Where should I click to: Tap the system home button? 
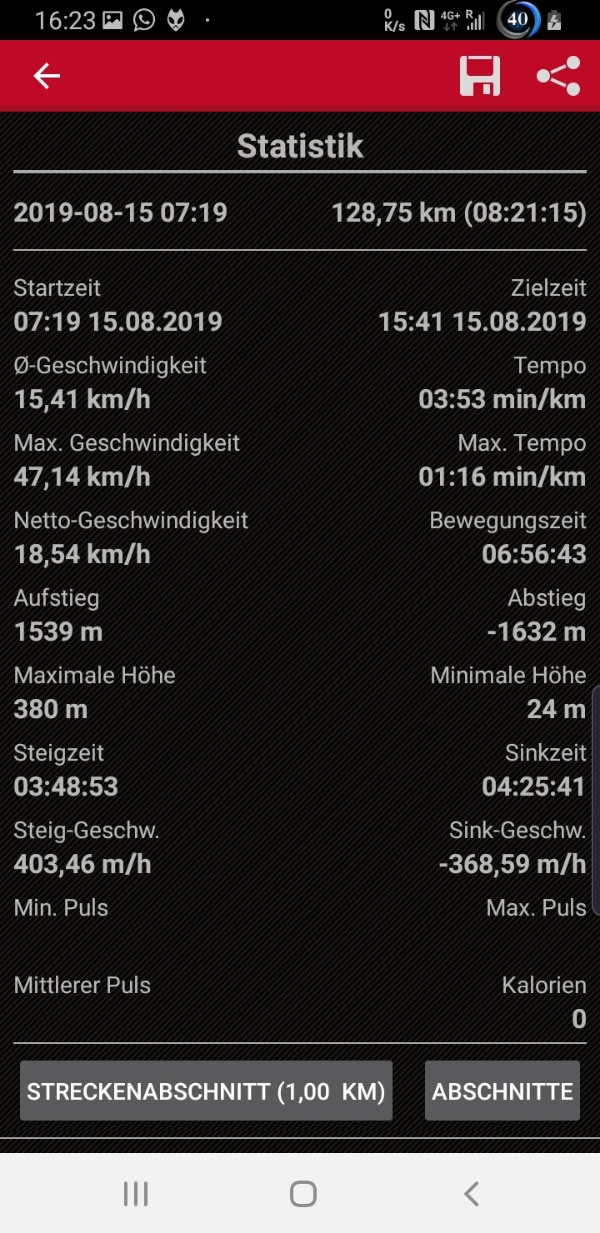pos(303,1193)
